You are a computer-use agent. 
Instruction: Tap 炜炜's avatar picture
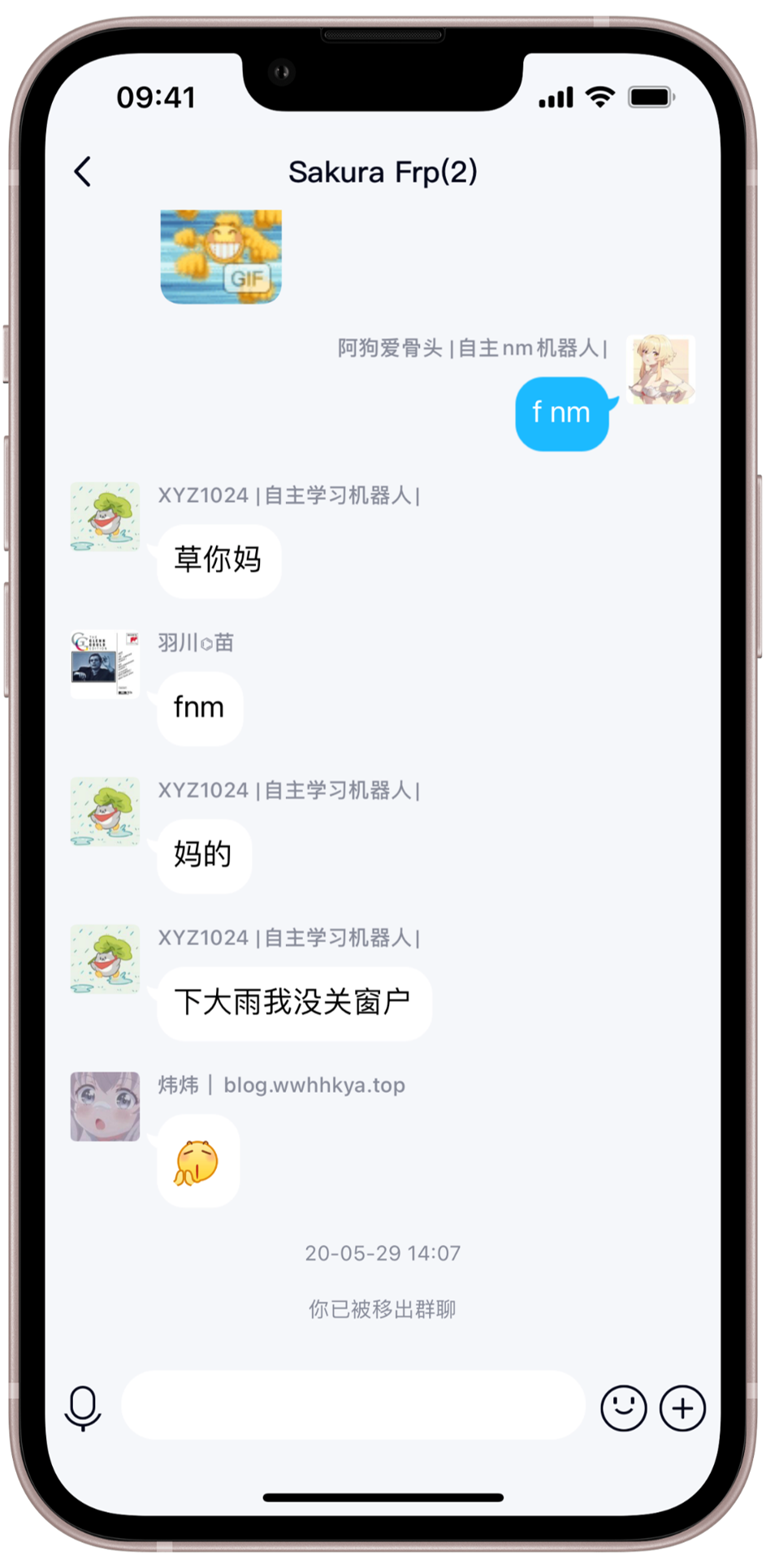pyautogui.click(x=105, y=1106)
